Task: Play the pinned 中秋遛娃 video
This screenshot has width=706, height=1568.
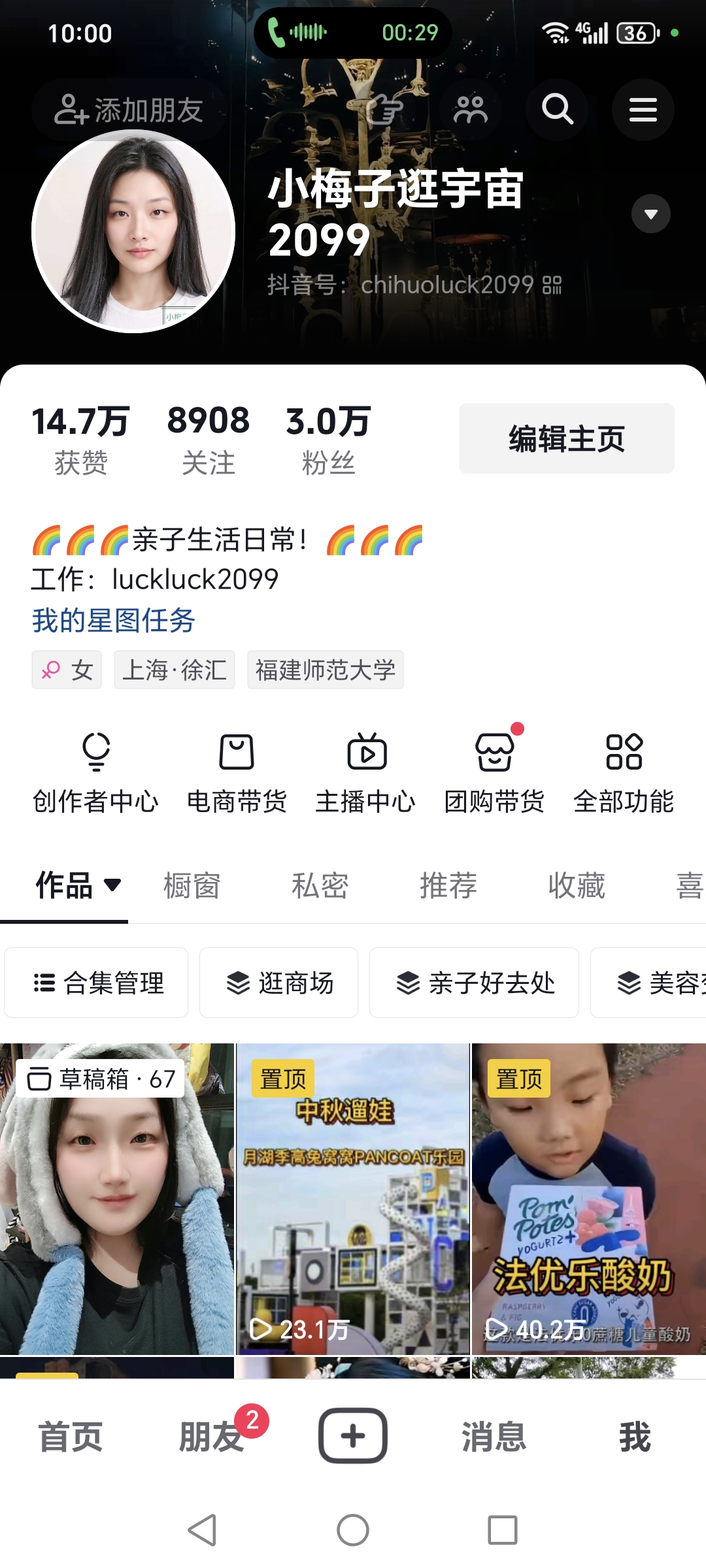Action: click(x=353, y=1199)
